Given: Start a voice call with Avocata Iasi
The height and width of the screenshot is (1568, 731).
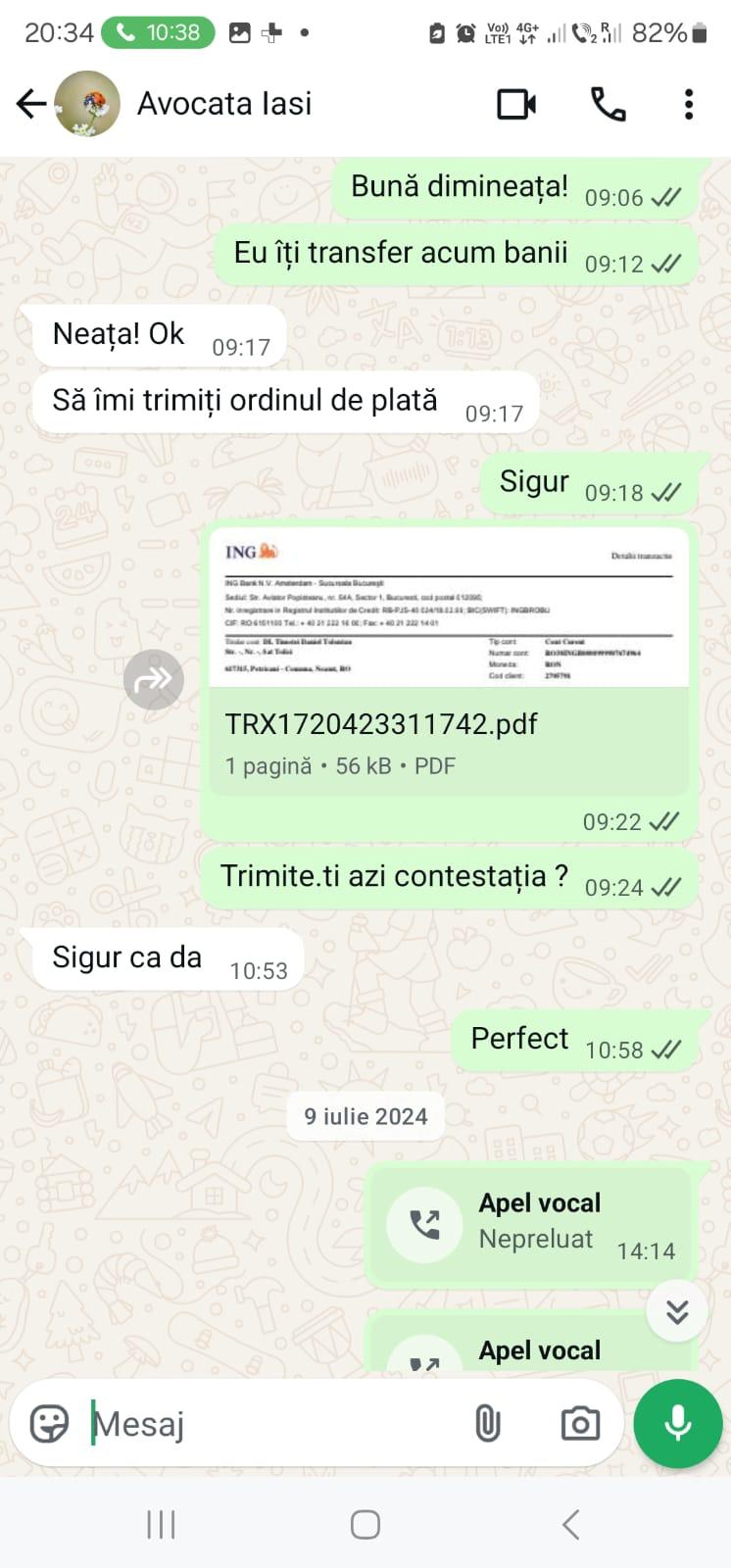Looking at the screenshot, I should tap(608, 104).
